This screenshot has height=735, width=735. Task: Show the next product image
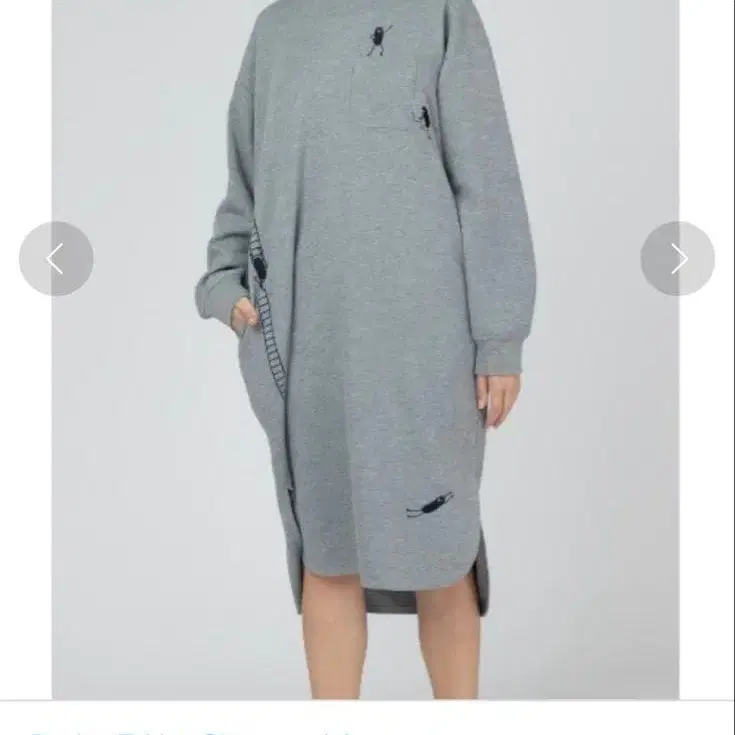coord(678,259)
